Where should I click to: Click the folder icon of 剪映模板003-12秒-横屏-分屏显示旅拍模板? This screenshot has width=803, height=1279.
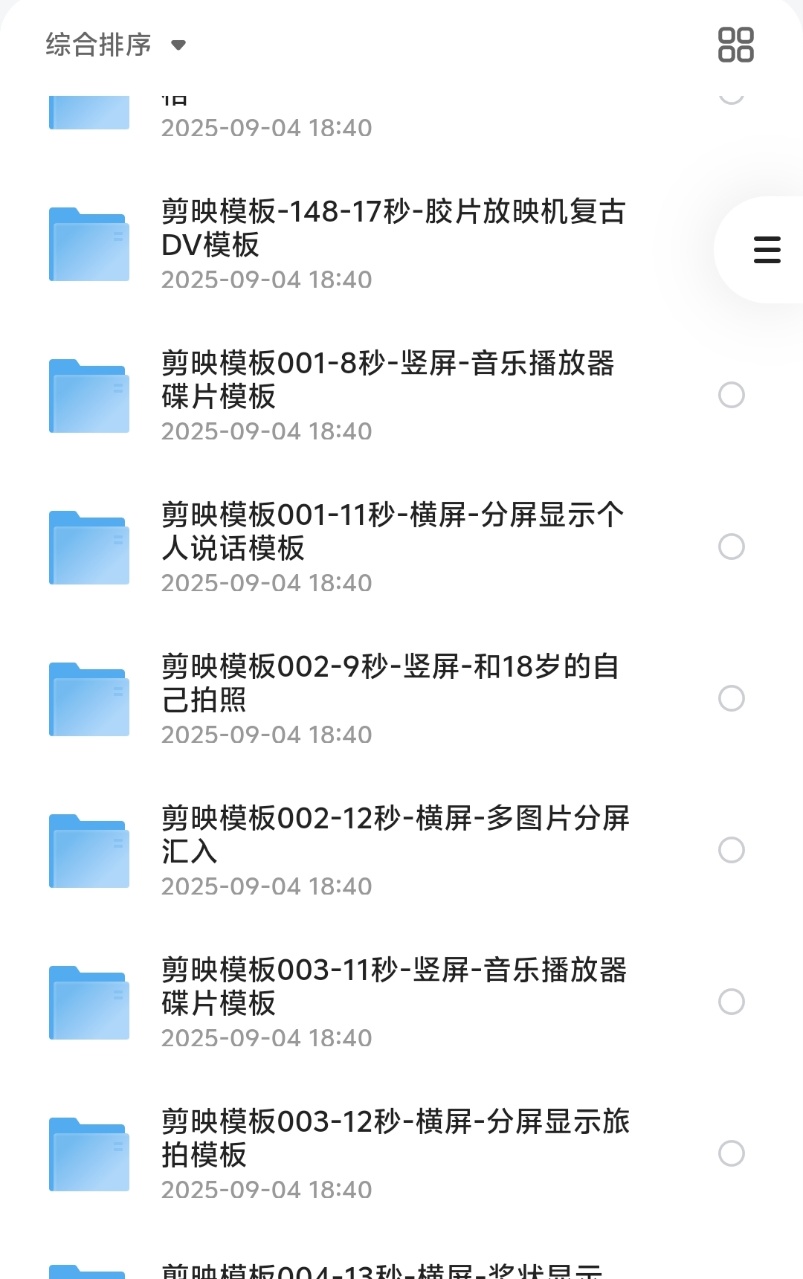(88, 1153)
